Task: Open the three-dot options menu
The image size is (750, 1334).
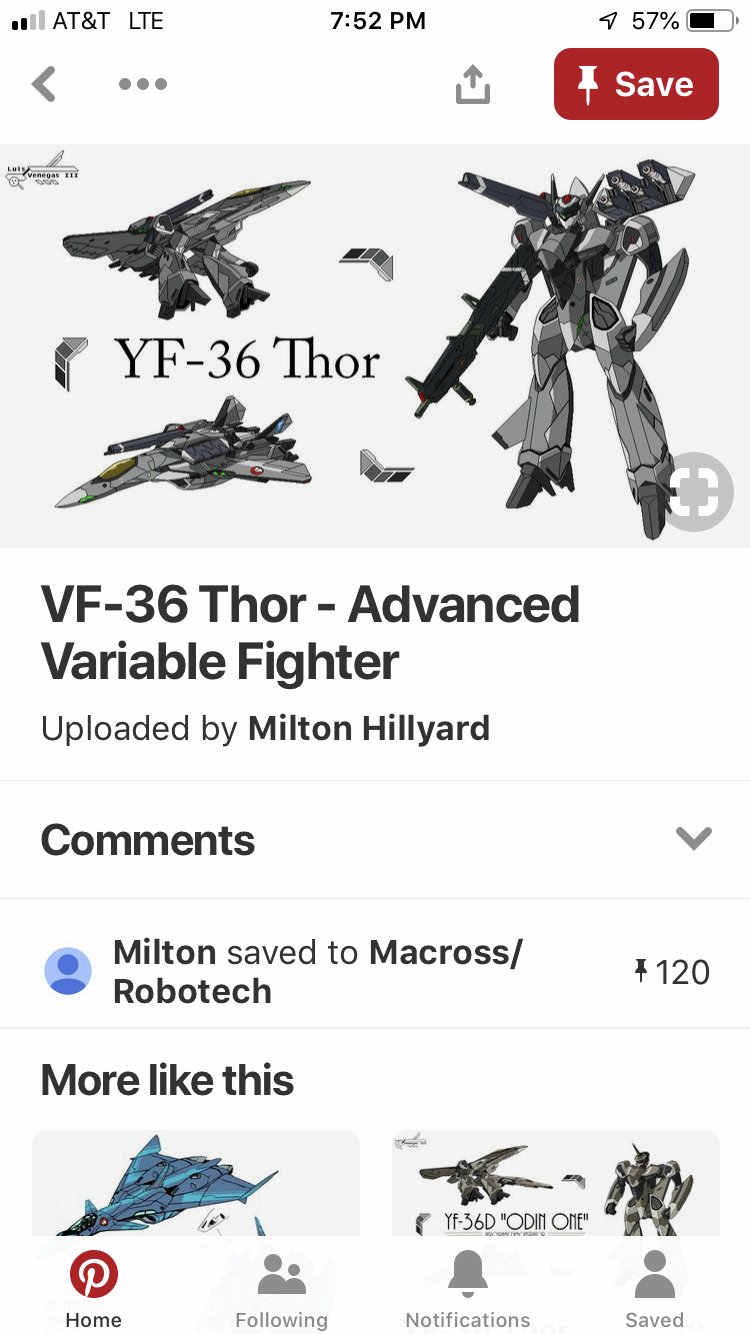Action: point(142,84)
